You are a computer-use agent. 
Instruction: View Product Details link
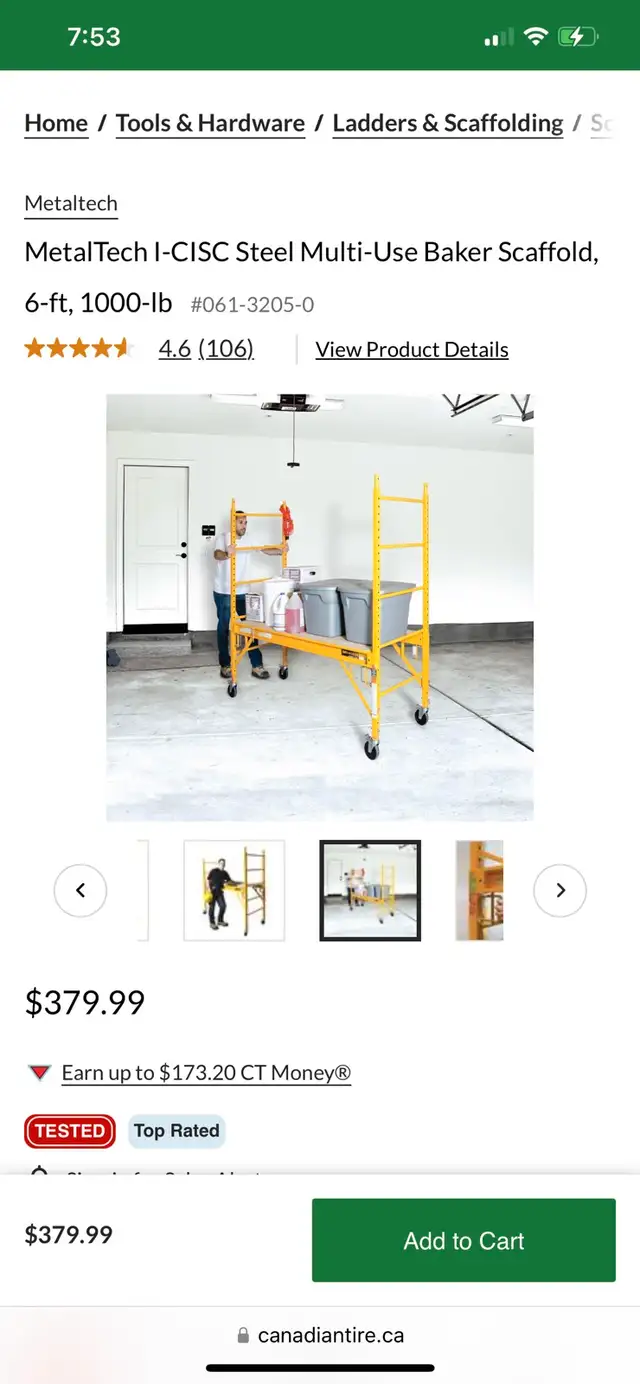pyautogui.click(x=412, y=349)
